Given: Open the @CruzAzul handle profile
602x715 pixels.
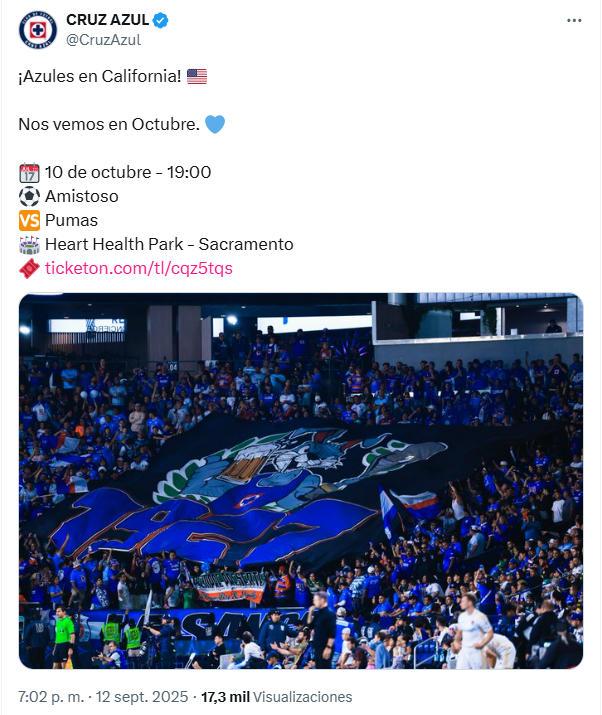Looking at the screenshot, I should coord(103,40).
